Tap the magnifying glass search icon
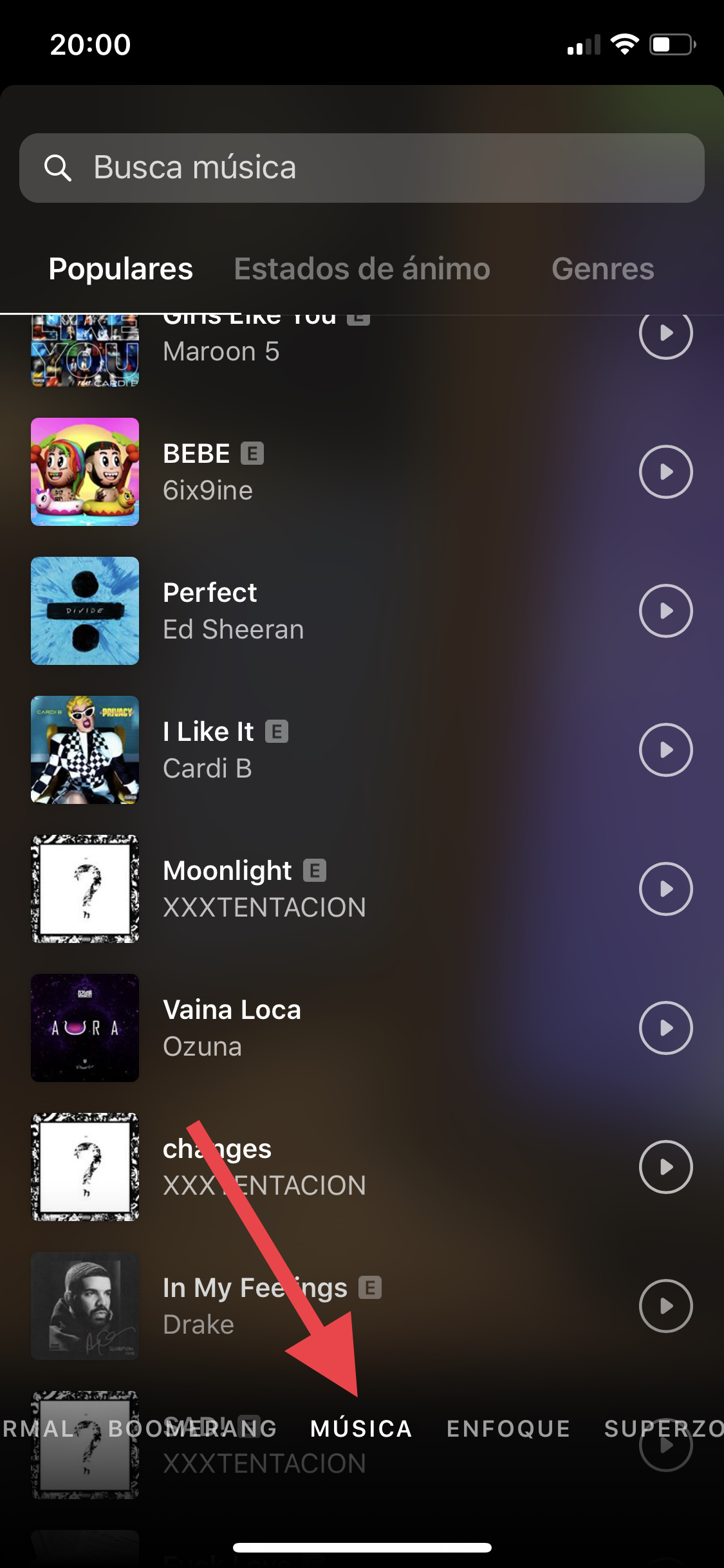The width and height of the screenshot is (724, 1568). pyautogui.click(x=59, y=167)
